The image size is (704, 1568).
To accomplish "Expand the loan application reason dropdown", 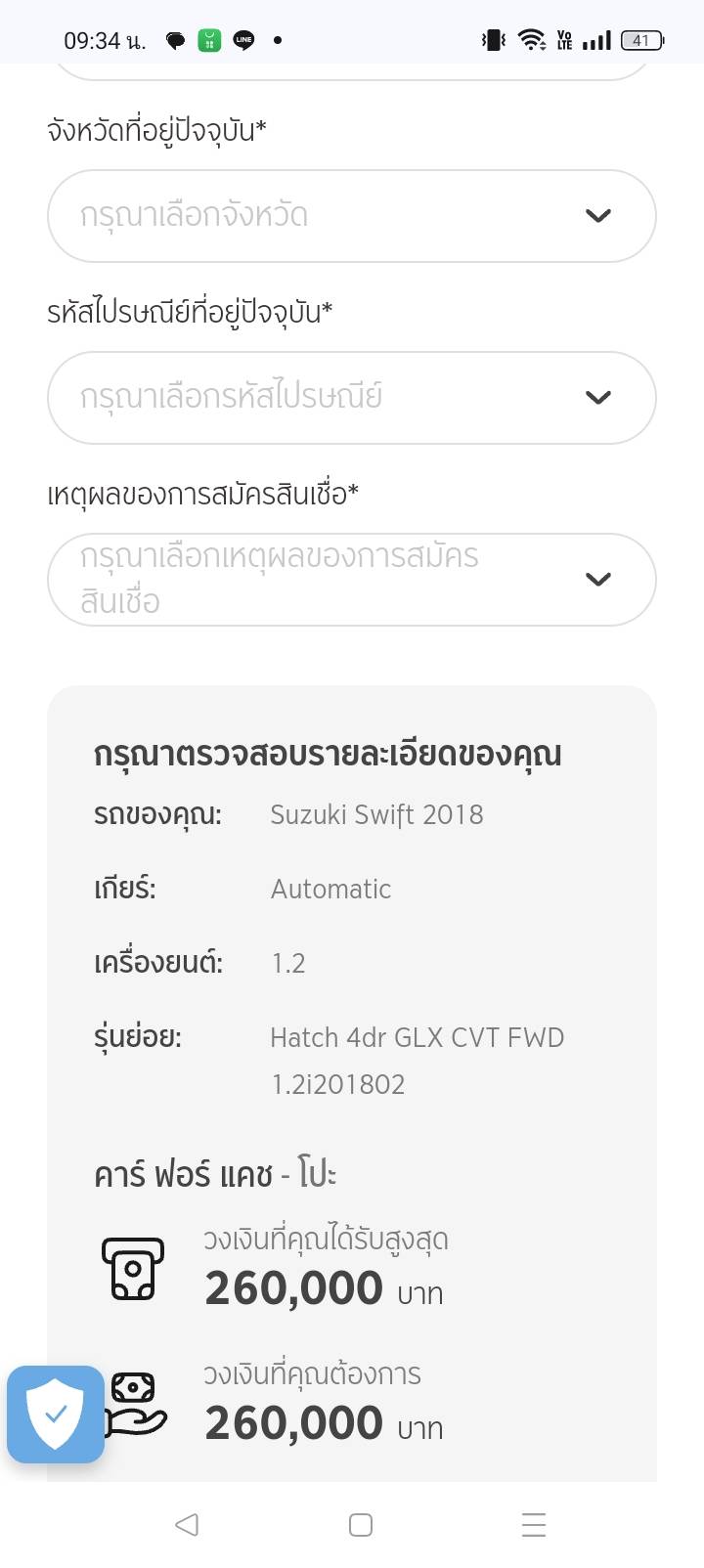I will [x=351, y=580].
